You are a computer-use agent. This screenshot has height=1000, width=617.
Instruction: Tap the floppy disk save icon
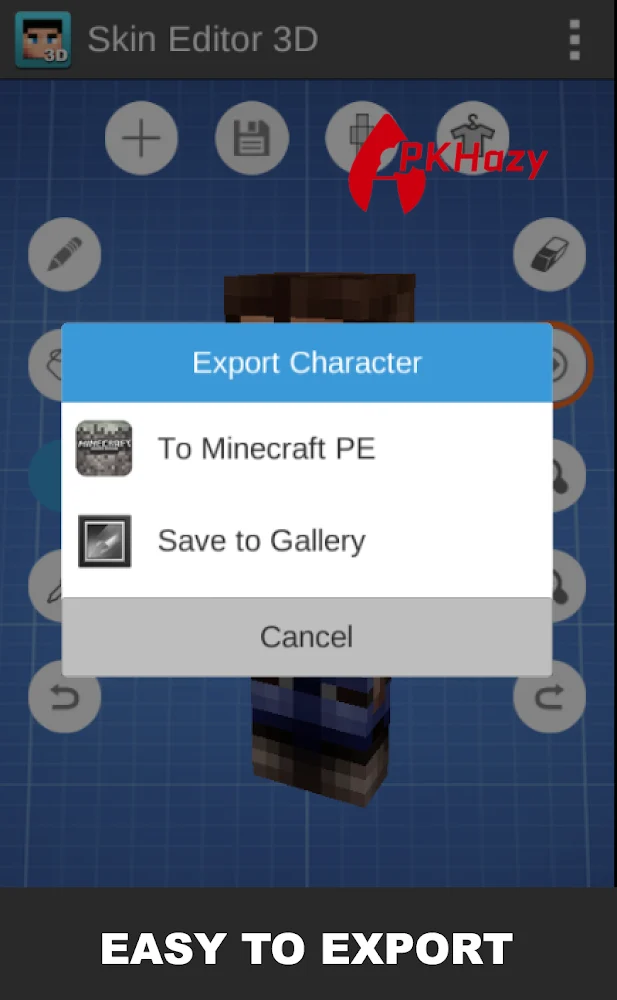coord(251,138)
